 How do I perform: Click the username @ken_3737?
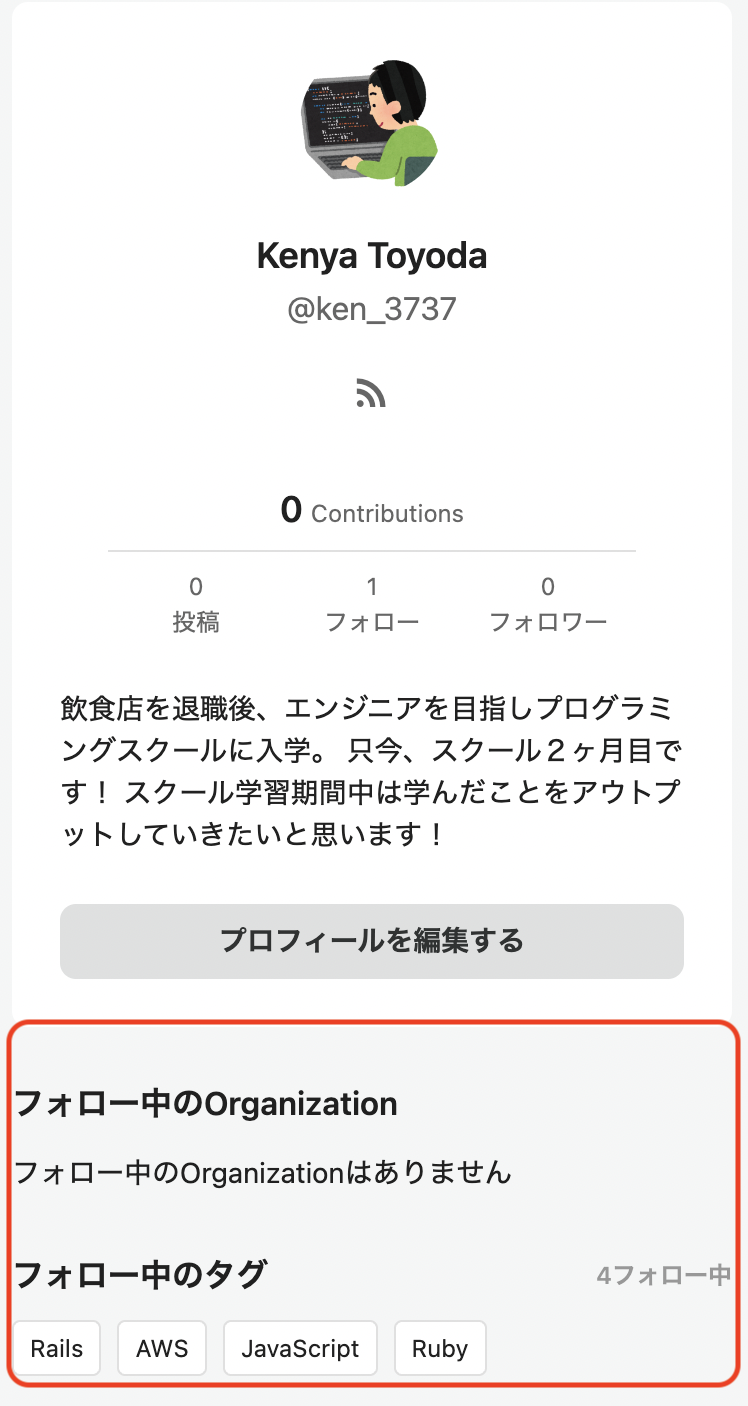tap(372, 308)
